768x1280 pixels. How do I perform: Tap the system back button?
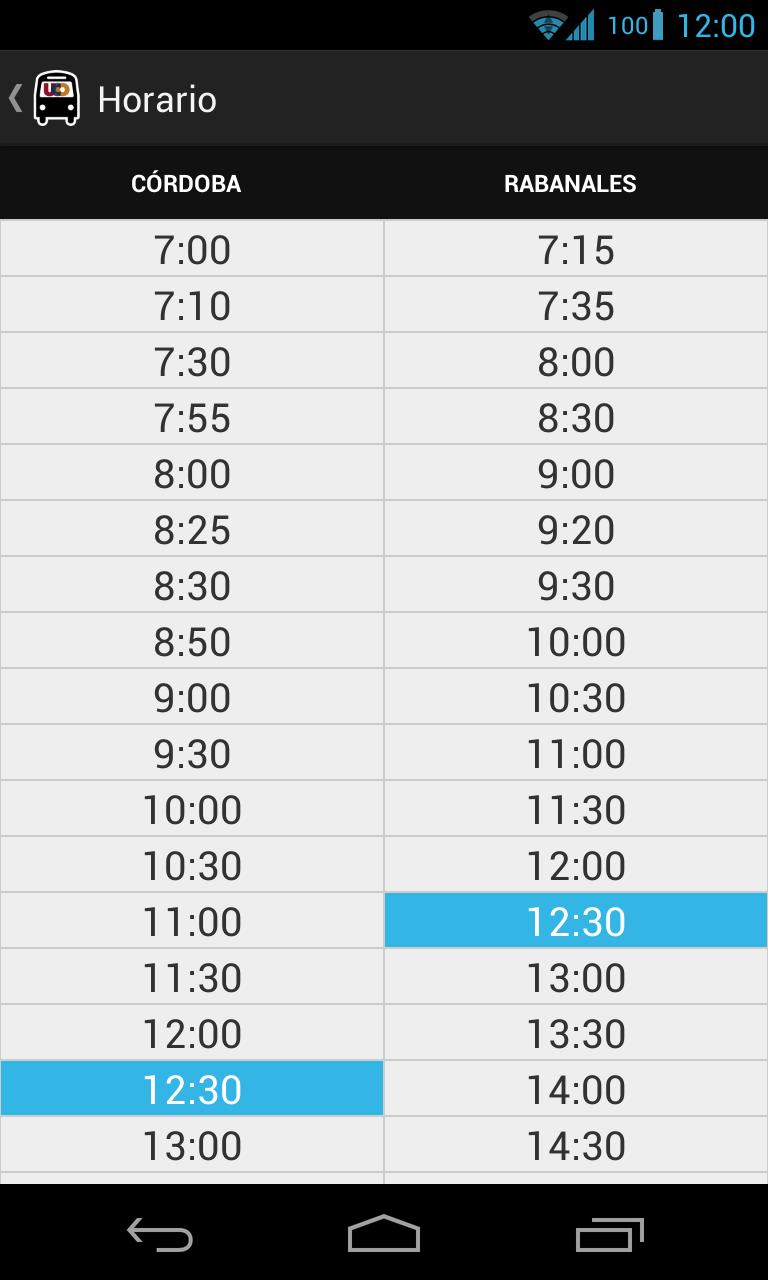tap(160, 1233)
